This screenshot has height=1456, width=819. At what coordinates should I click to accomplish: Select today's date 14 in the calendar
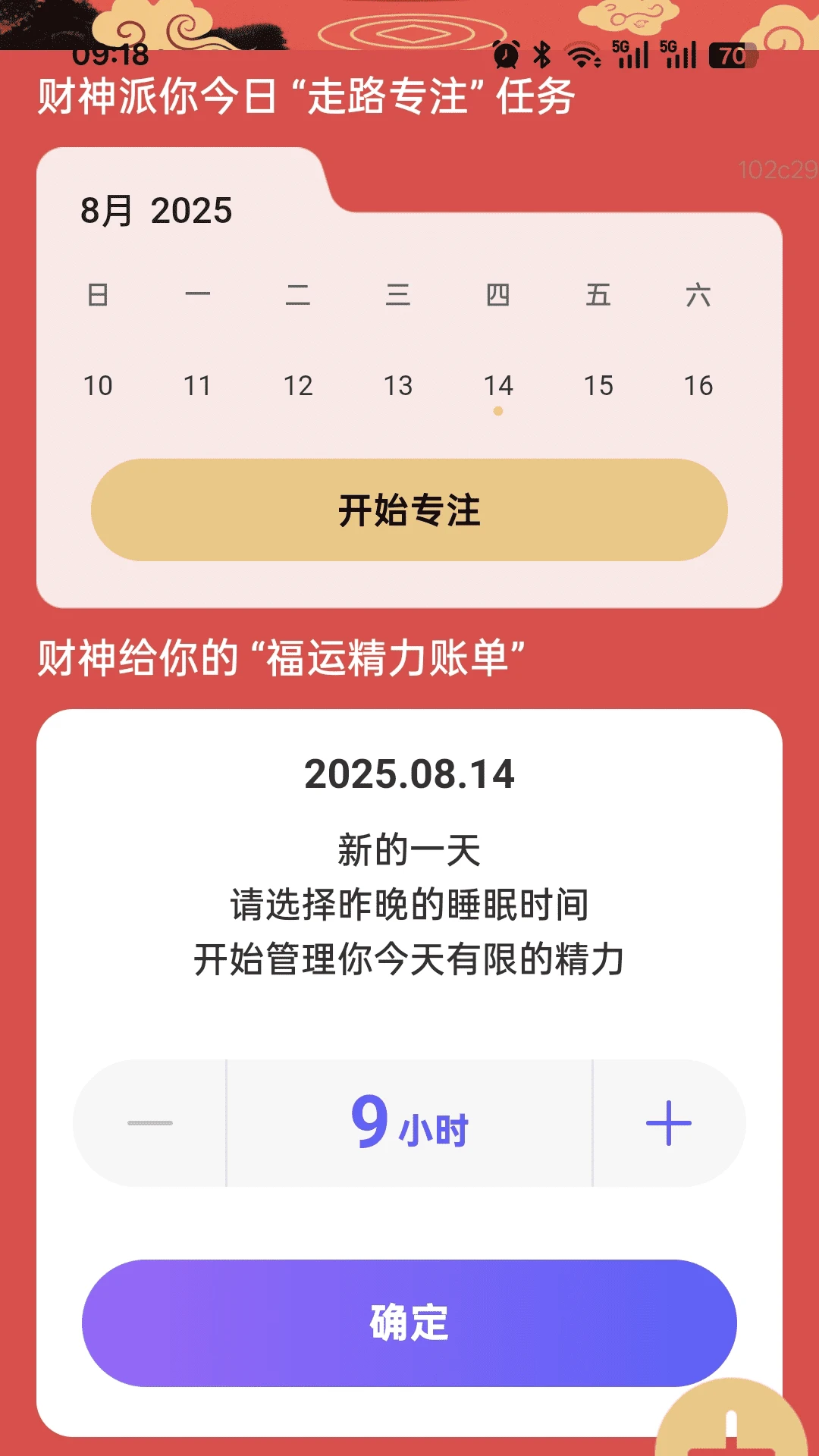(x=498, y=385)
